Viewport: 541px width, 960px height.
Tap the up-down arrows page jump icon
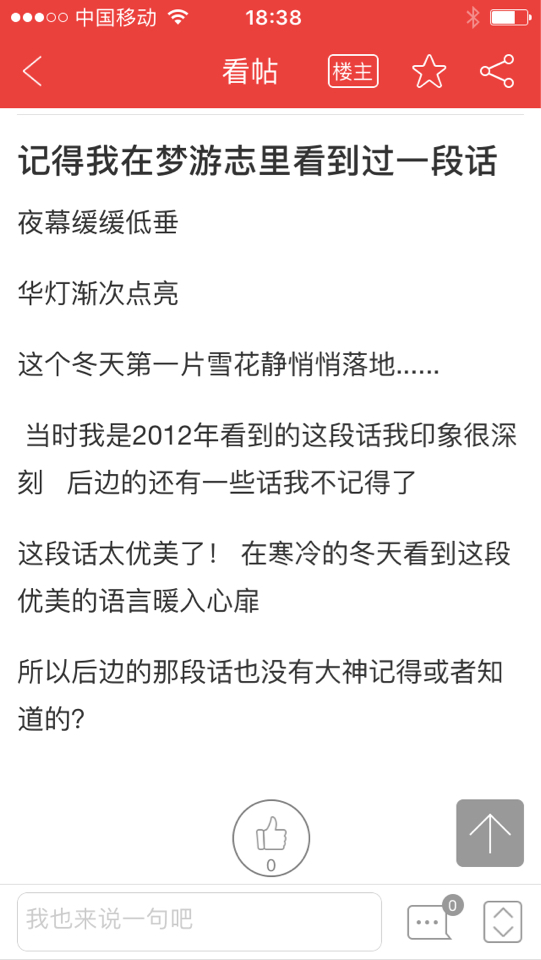(502, 921)
